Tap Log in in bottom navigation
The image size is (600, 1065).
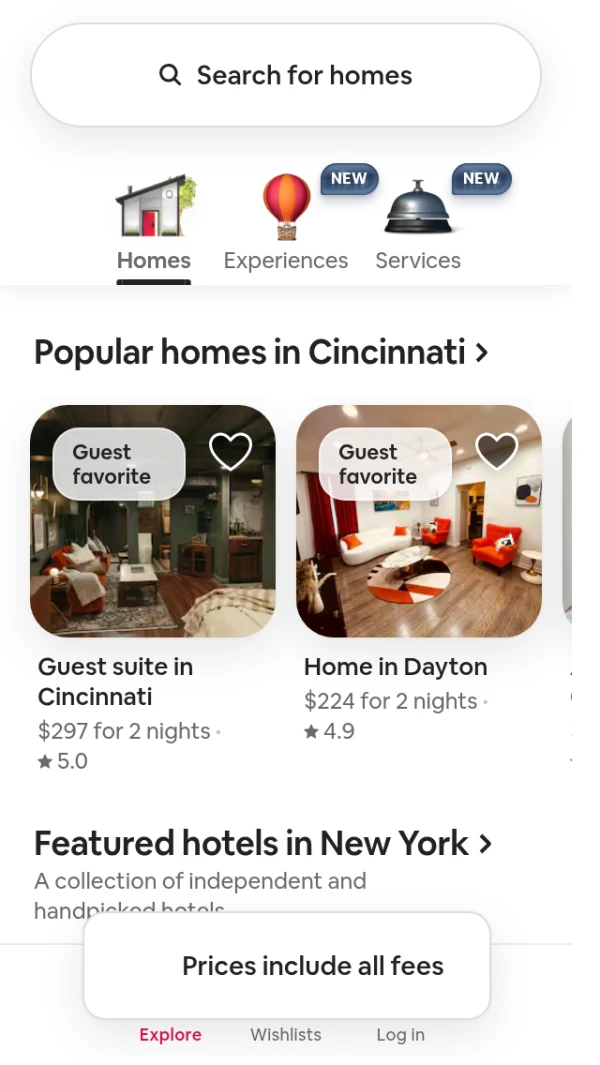[400, 1035]
